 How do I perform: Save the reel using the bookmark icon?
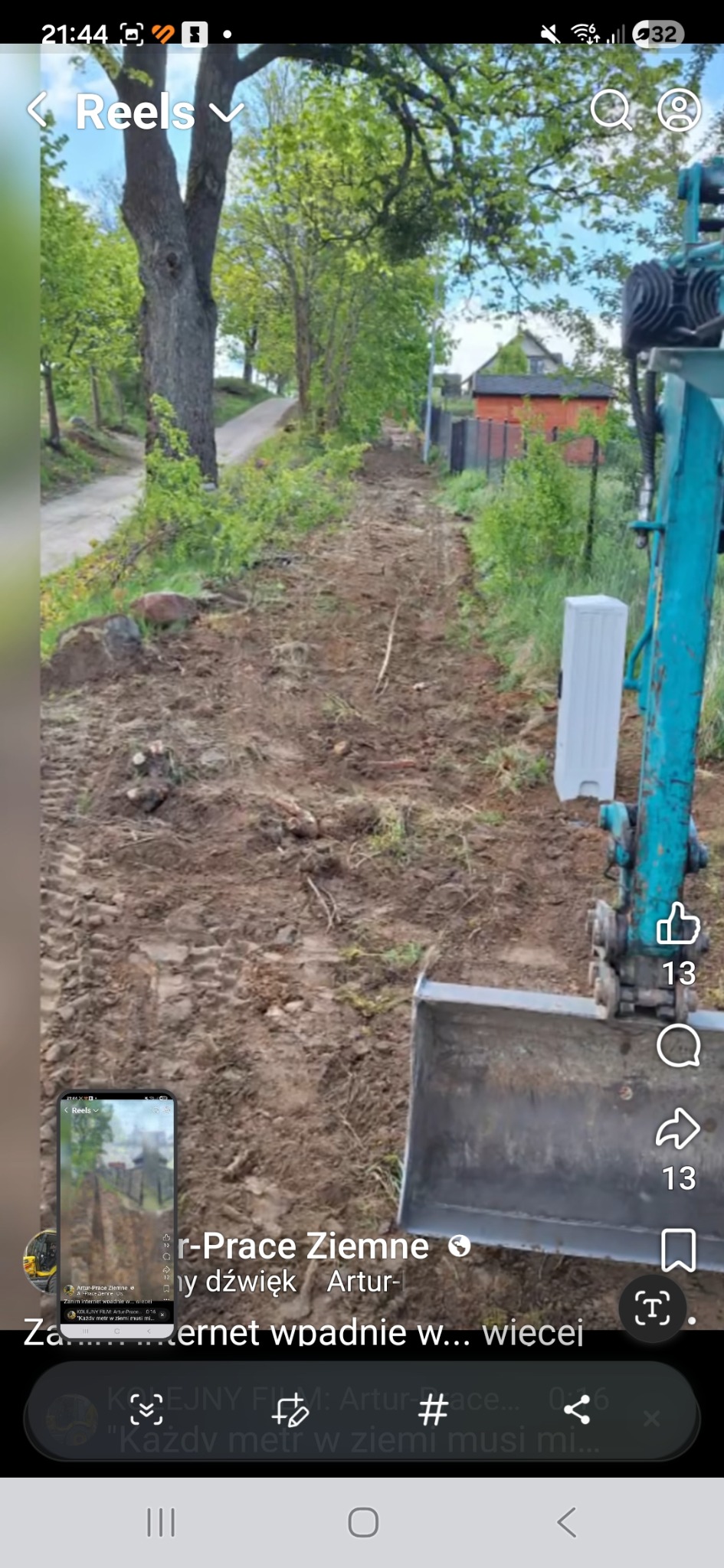pos(677,1248)
